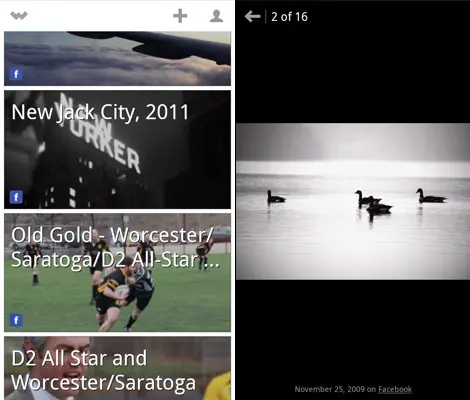Tap the geese photo in the viewer

[x=353, y=201]
